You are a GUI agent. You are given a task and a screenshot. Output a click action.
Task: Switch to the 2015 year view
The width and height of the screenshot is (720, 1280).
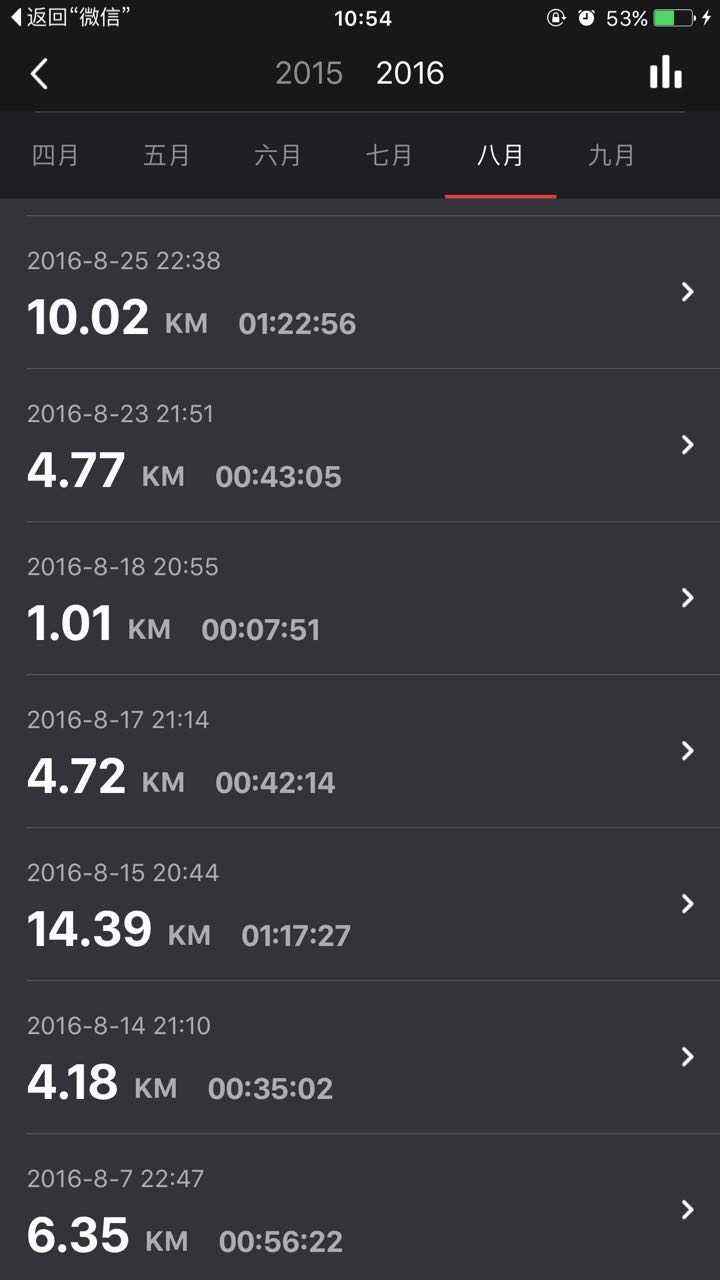tap(309, 73)
